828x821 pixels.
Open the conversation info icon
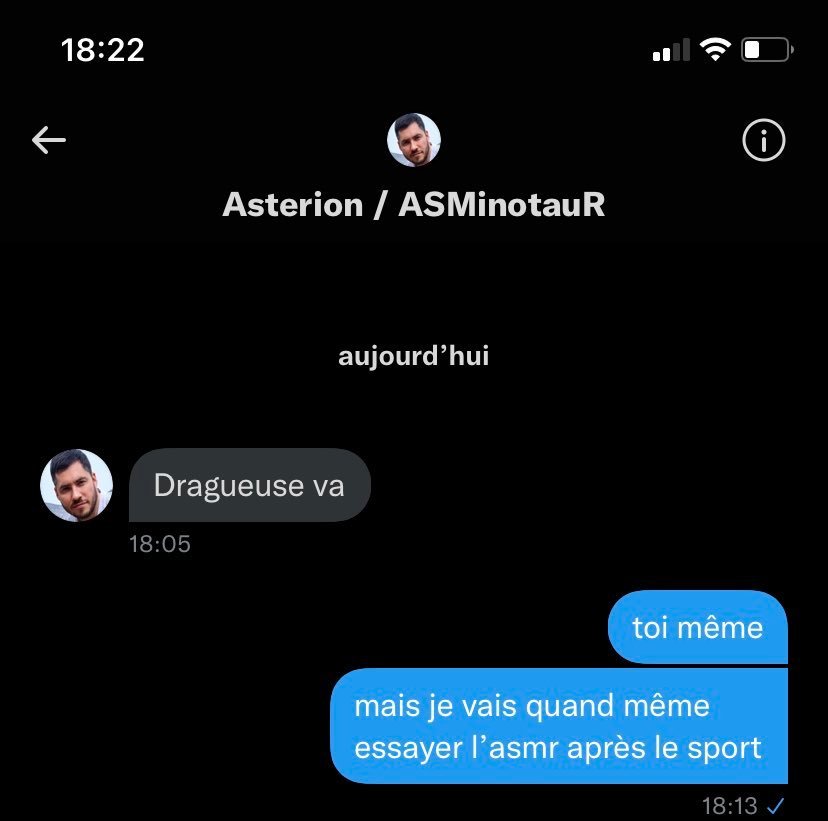tap(764, 141)
